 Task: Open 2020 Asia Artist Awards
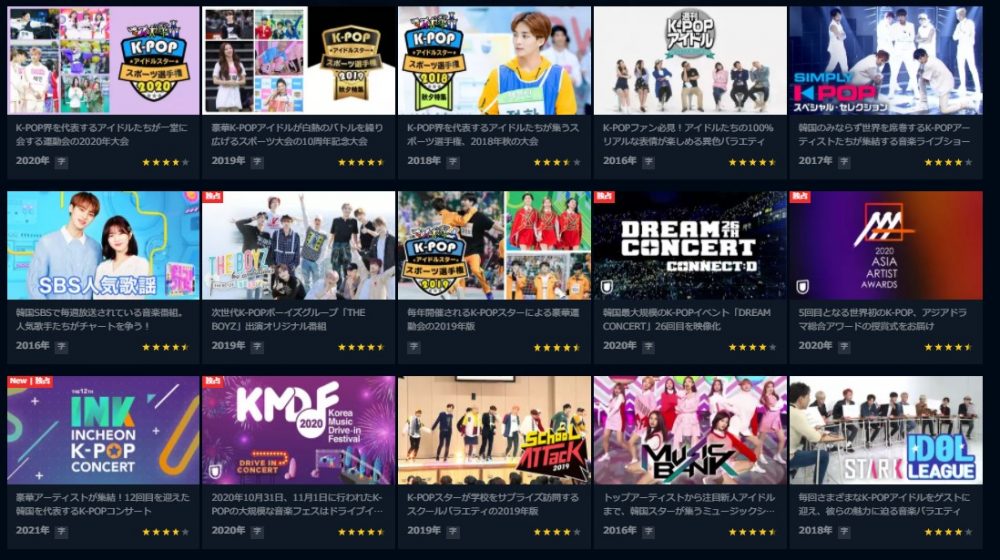click(885, 245)
